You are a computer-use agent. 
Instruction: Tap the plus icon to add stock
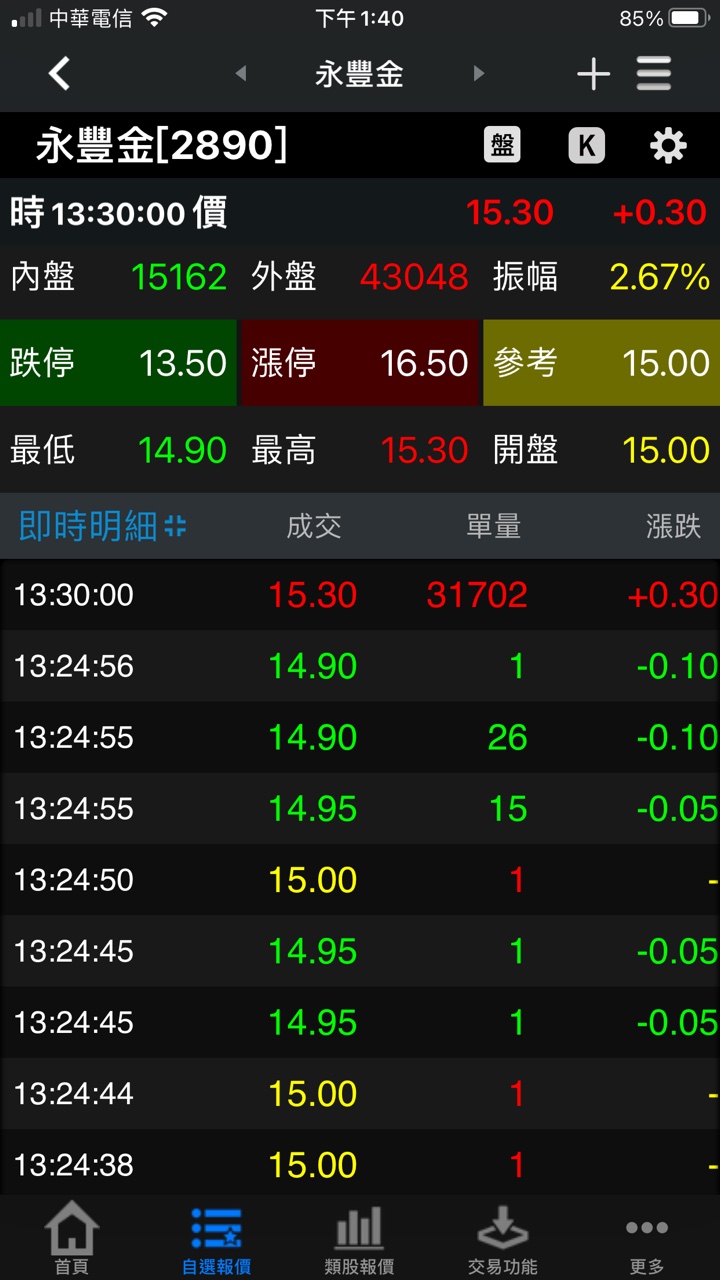tap(593, 74)
